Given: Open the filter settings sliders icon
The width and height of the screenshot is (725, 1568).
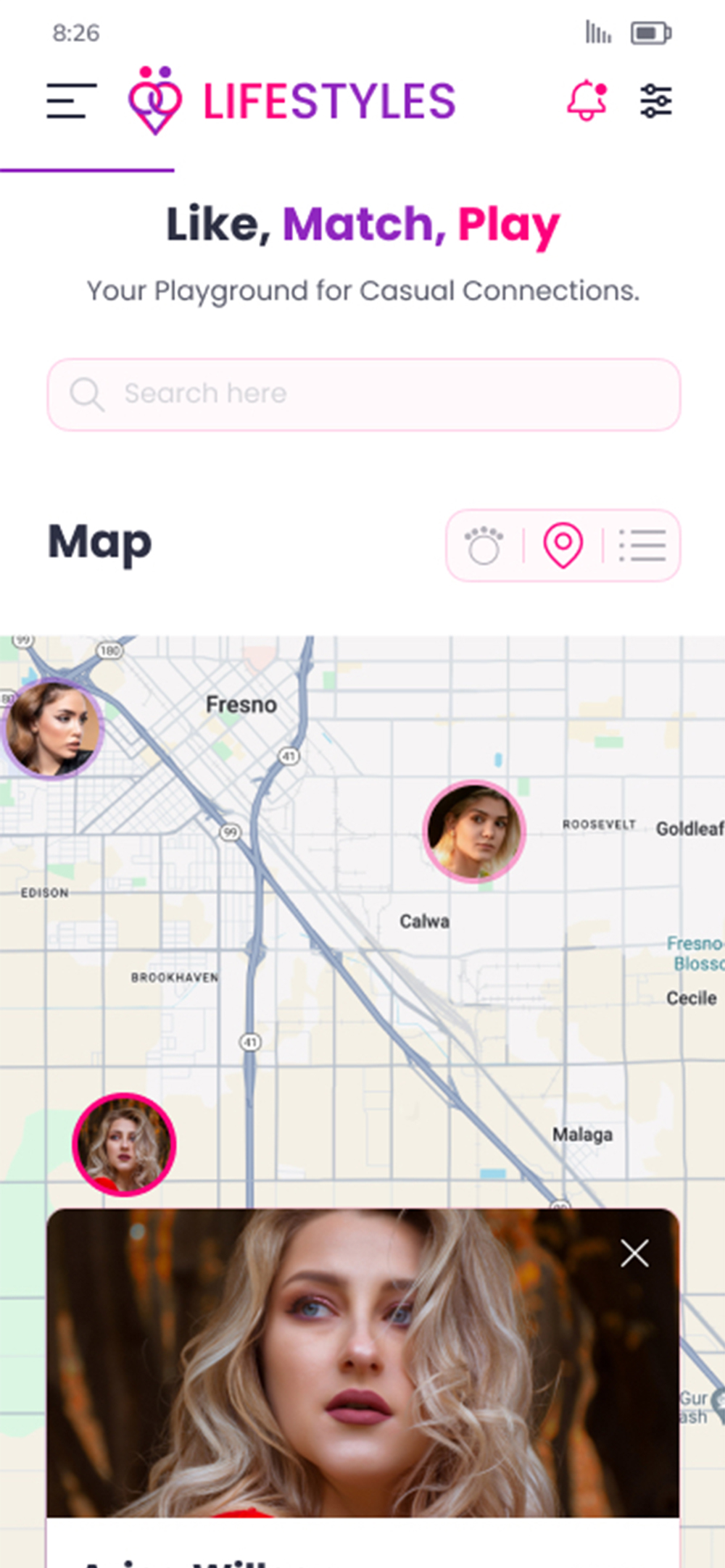Looking at the screenshot, I should pos(656,101).
